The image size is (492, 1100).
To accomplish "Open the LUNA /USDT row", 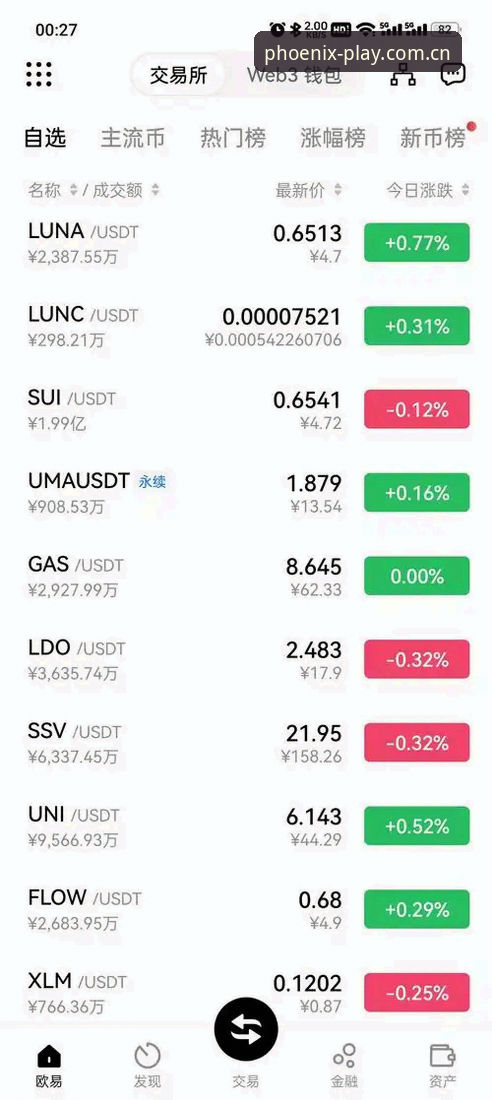I will coord(246,243).
